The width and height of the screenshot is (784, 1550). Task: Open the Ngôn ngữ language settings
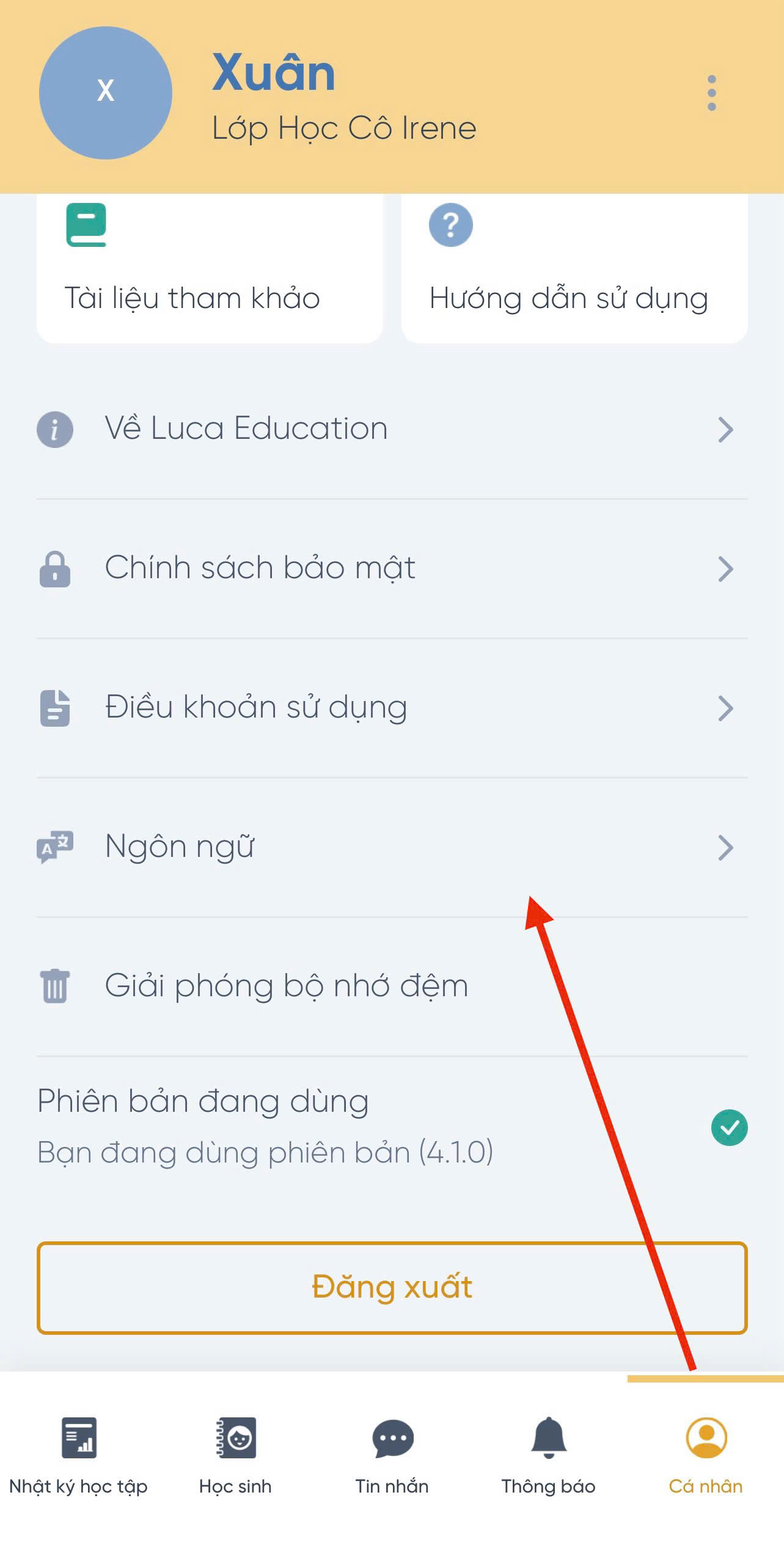point(391,847)
